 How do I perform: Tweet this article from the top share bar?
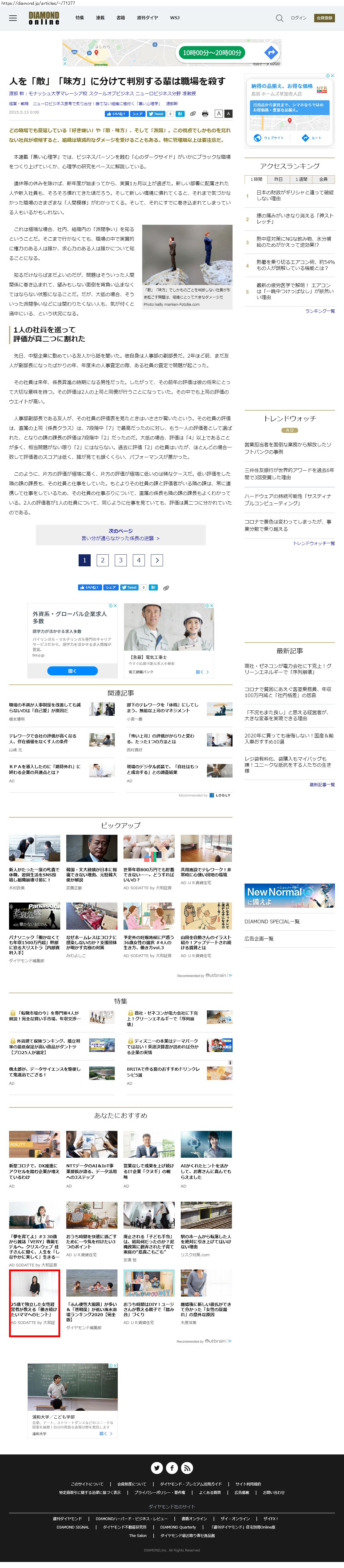point(156,114)
